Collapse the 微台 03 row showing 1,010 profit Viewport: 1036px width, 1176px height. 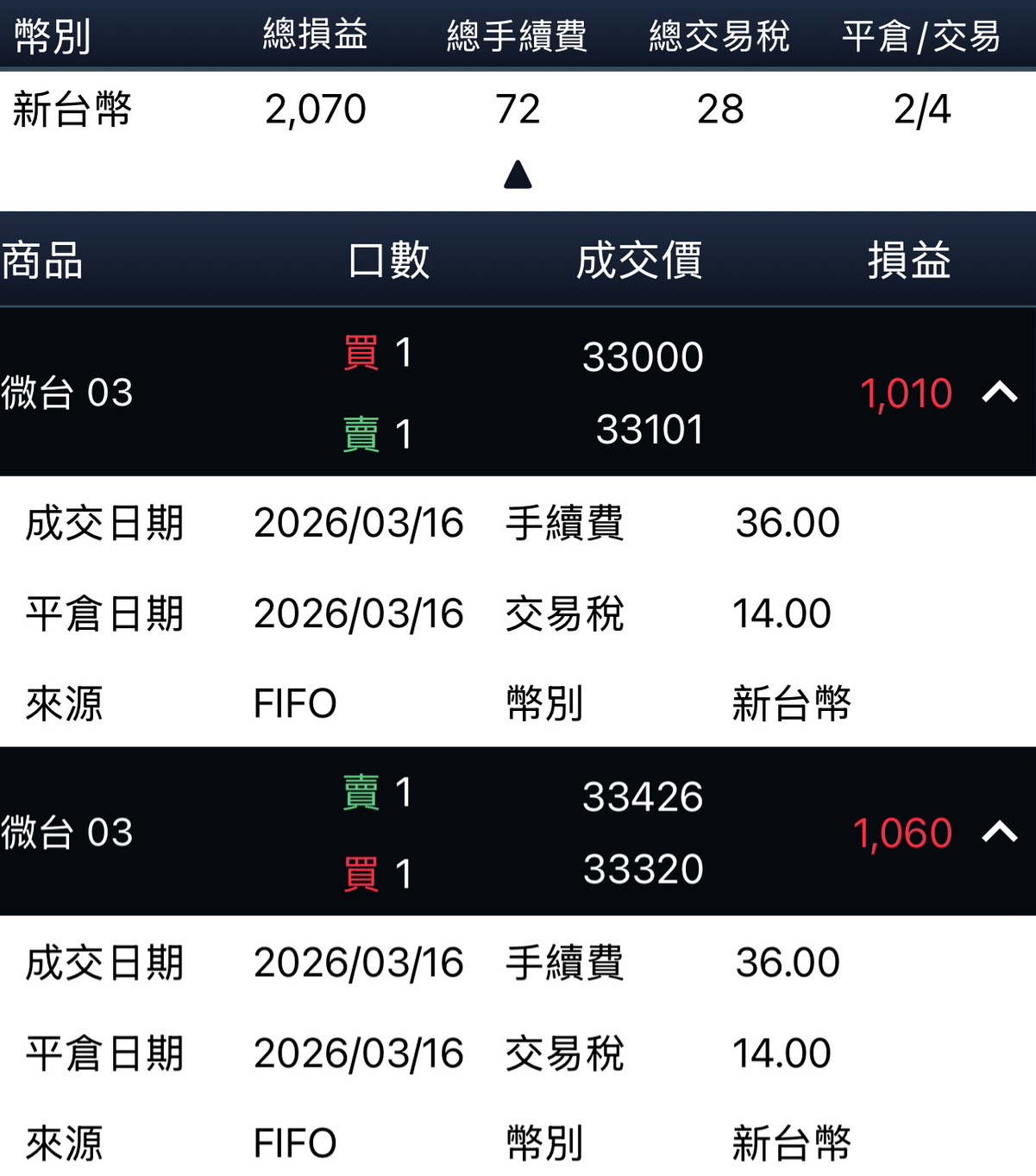click(1000, 393)
